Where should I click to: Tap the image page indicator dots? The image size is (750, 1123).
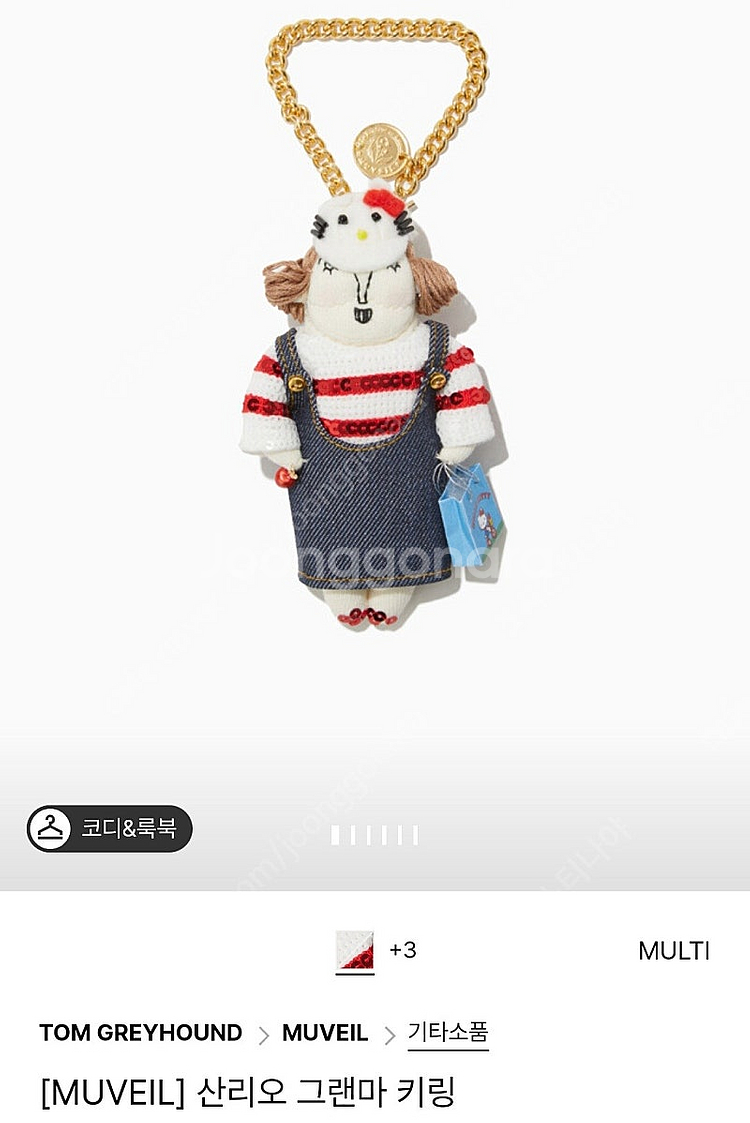(375, 836)
